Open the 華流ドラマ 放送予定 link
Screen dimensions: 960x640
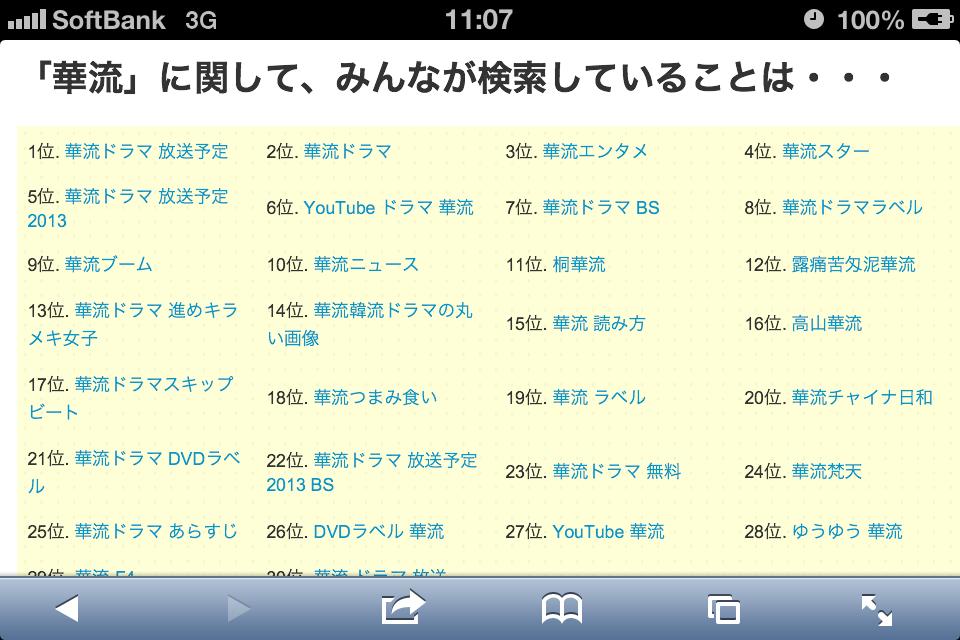tap(146, 151)
